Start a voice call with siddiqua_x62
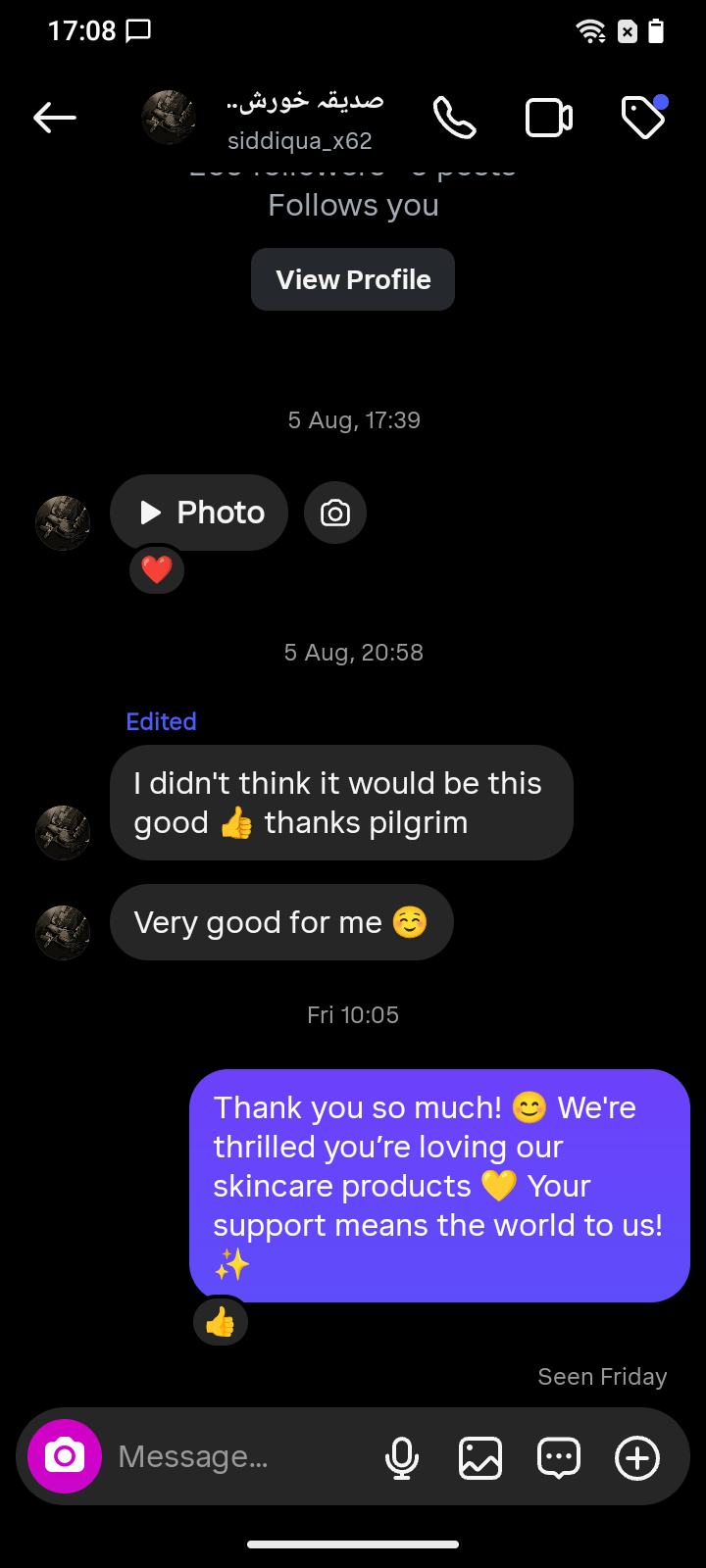Screen dimensions: 706x1568 tap(455, 118)
